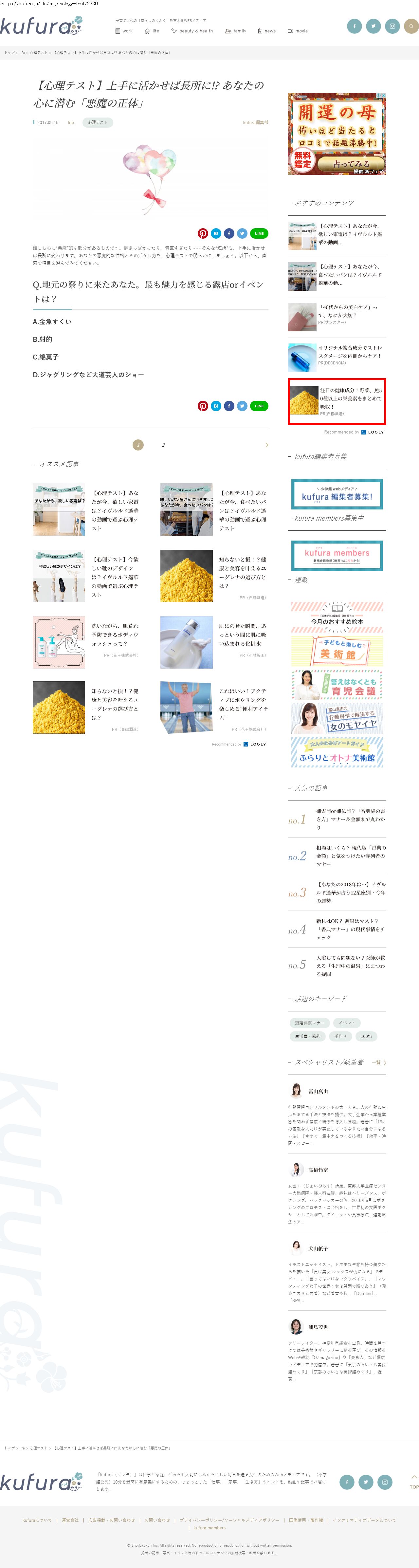This screenshot has height=1568, width=419.
Task: Share the article via the top LINE button
Action: (x=259, y=233)
